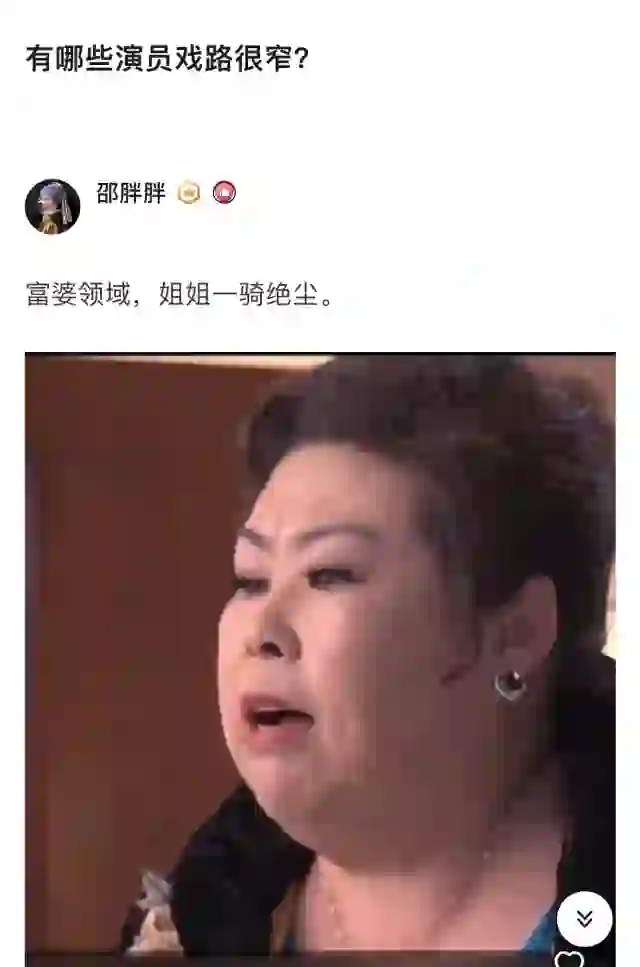
Task: Tap the double-chevron down button
Action: click(x=584, y=919)
